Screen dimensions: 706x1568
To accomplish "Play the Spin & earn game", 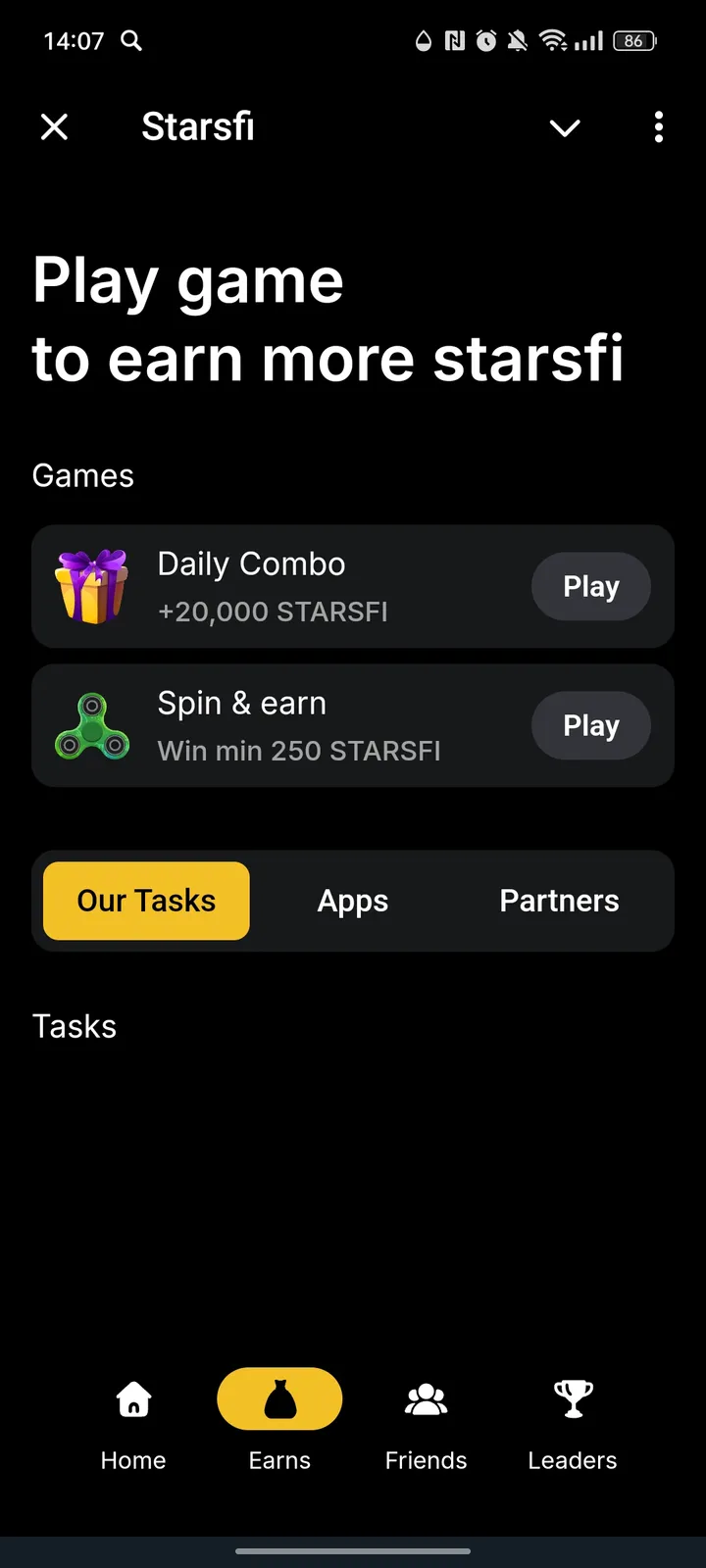I will click(590, 725).
